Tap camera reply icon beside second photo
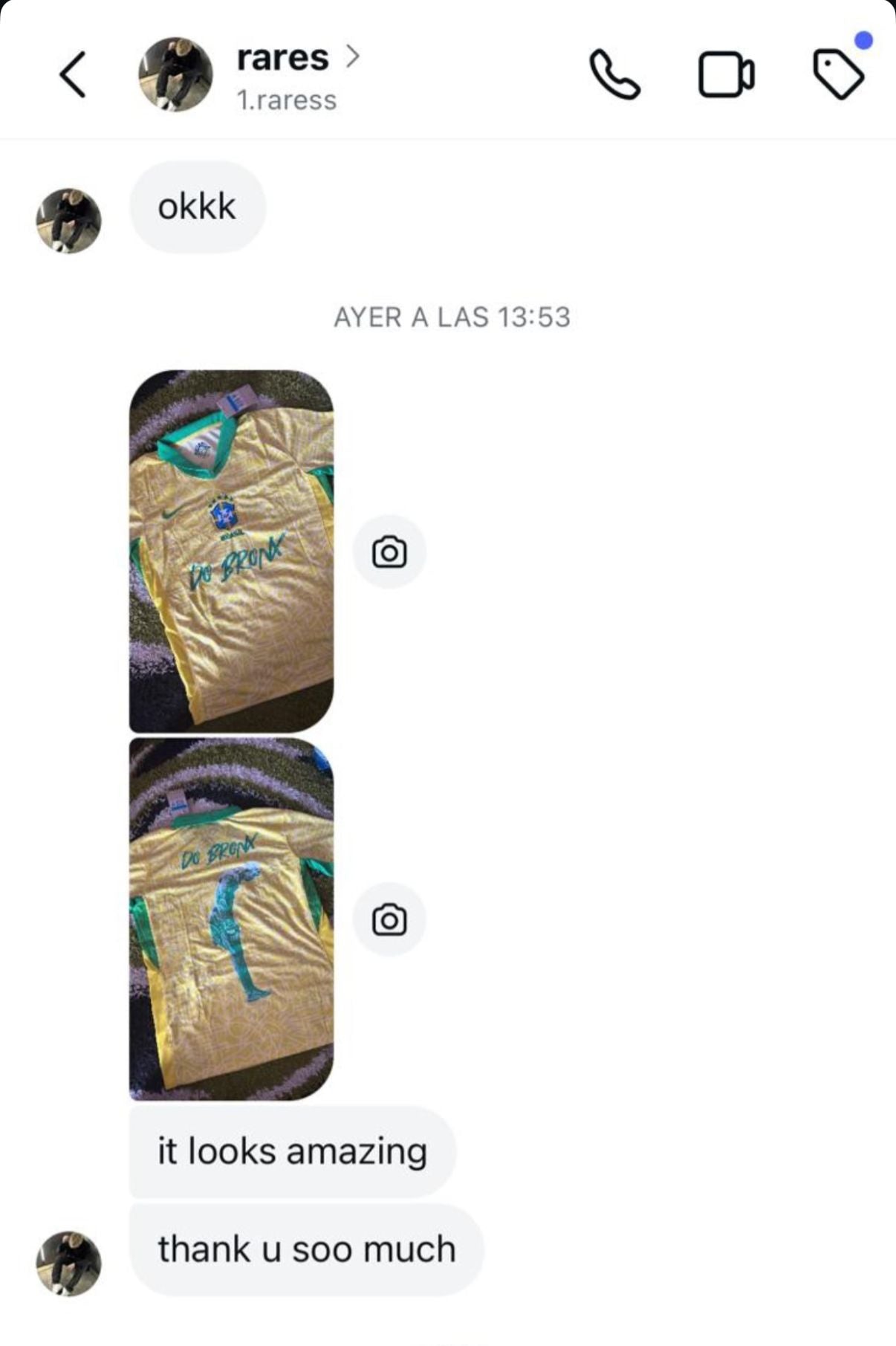Image resolution: width=896 pixels, height=1346 pixels. tap(389, 919)
